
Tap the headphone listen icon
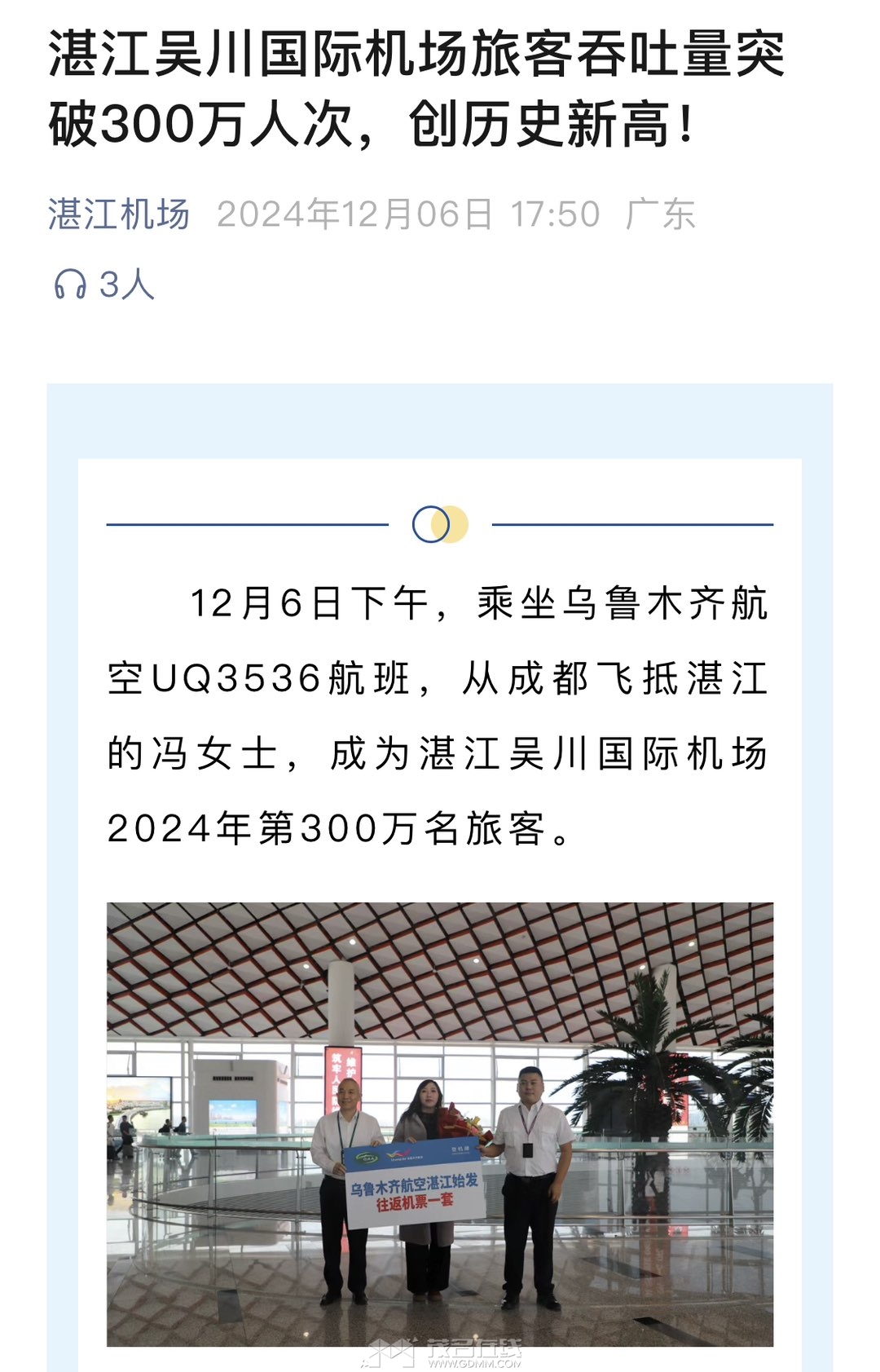[x=70, y=285]
